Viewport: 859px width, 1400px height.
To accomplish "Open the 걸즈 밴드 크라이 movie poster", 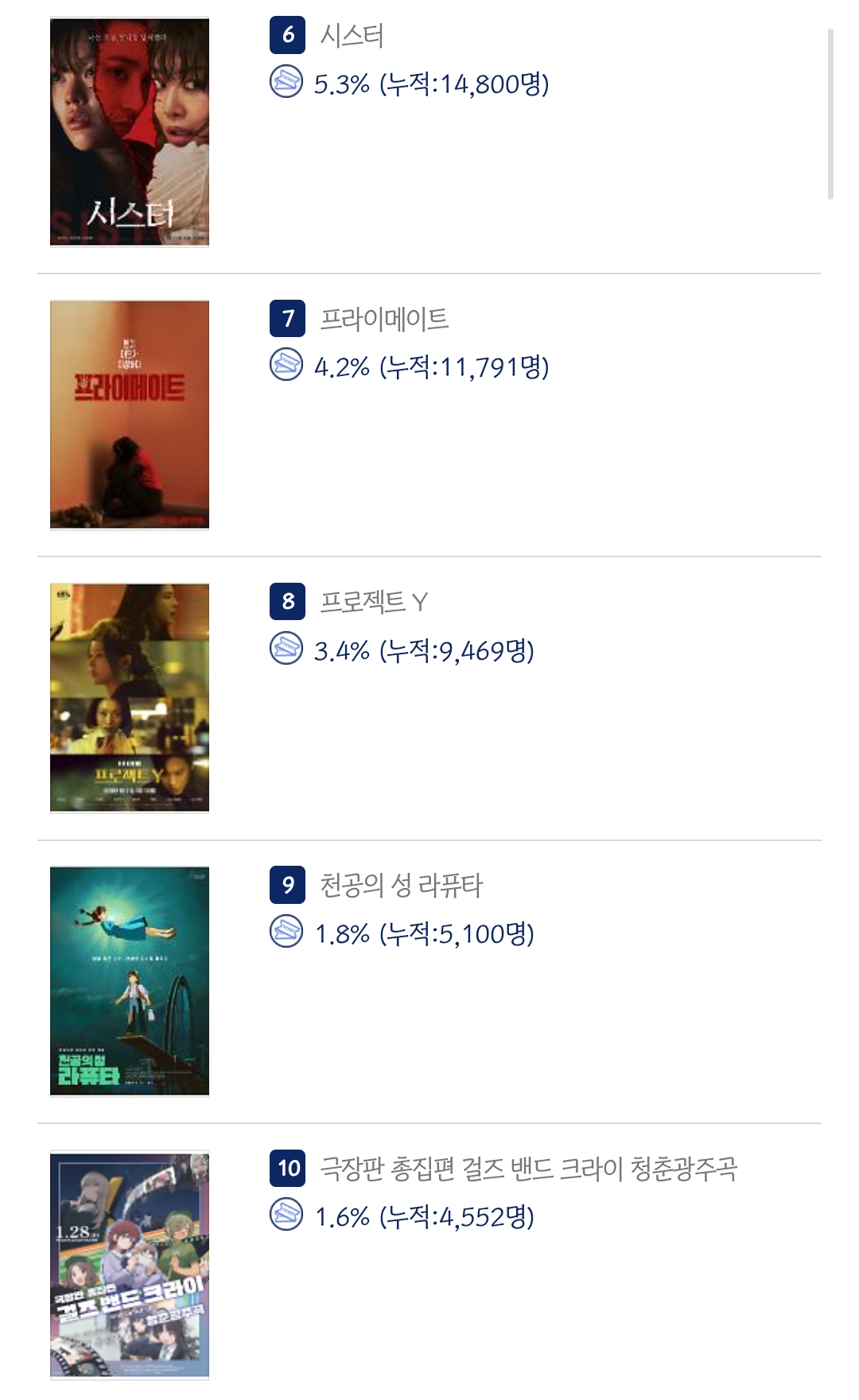I will pyautogui.click(x=130, y=1264).
